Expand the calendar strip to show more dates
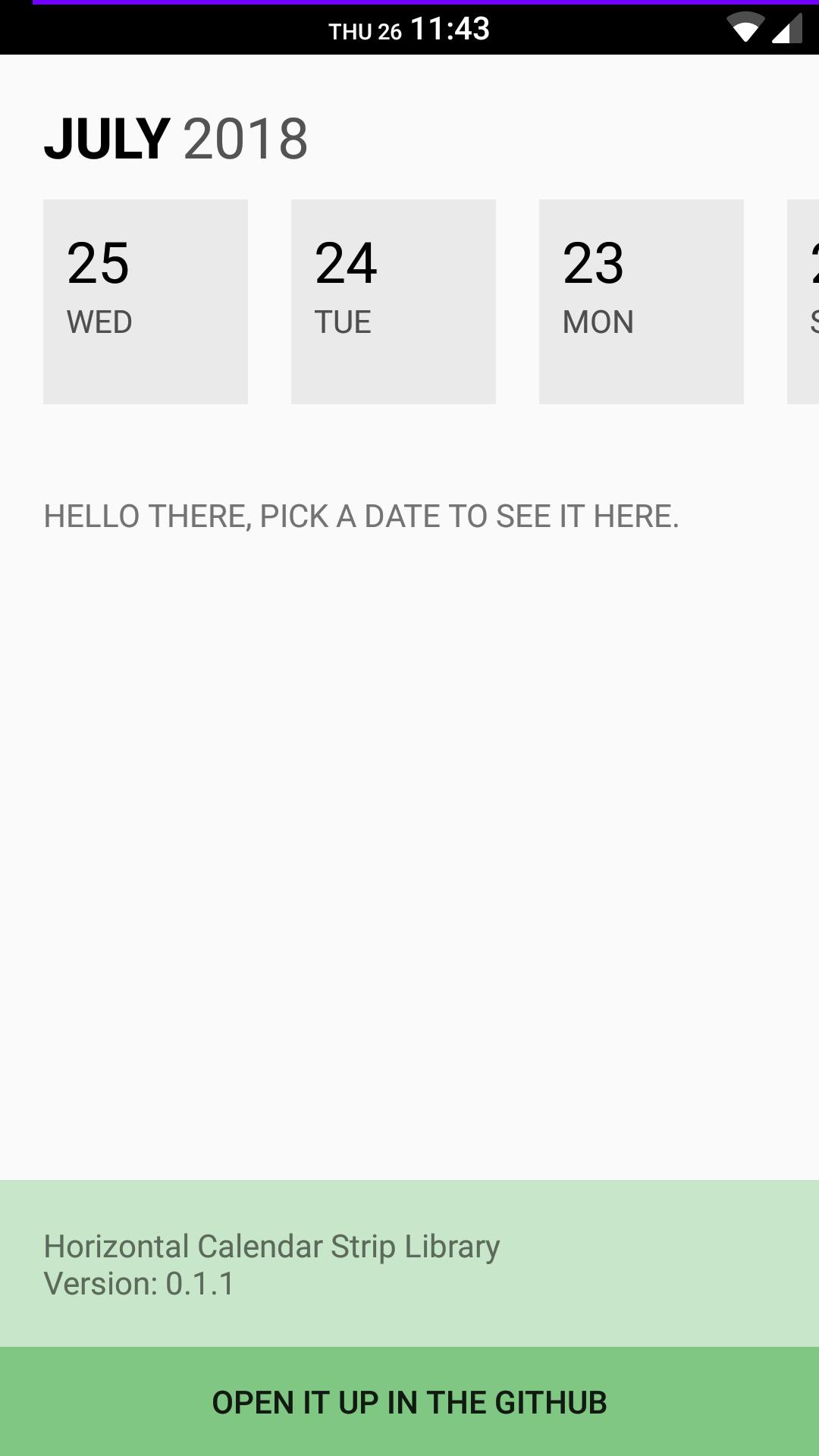819x1456 pixels. click(409, 300)
